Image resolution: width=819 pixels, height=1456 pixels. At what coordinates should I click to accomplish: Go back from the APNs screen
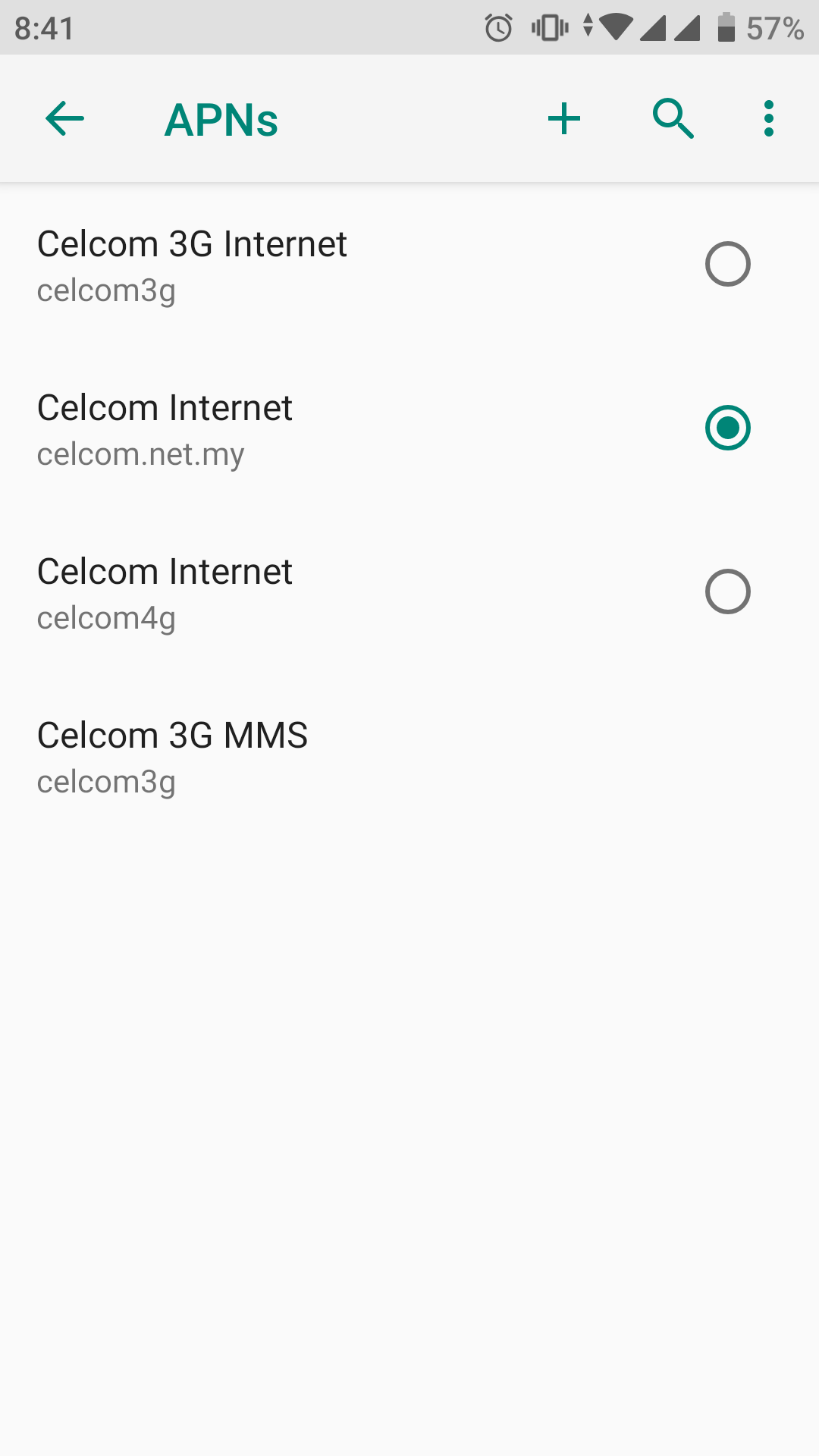tap(64, 119)
